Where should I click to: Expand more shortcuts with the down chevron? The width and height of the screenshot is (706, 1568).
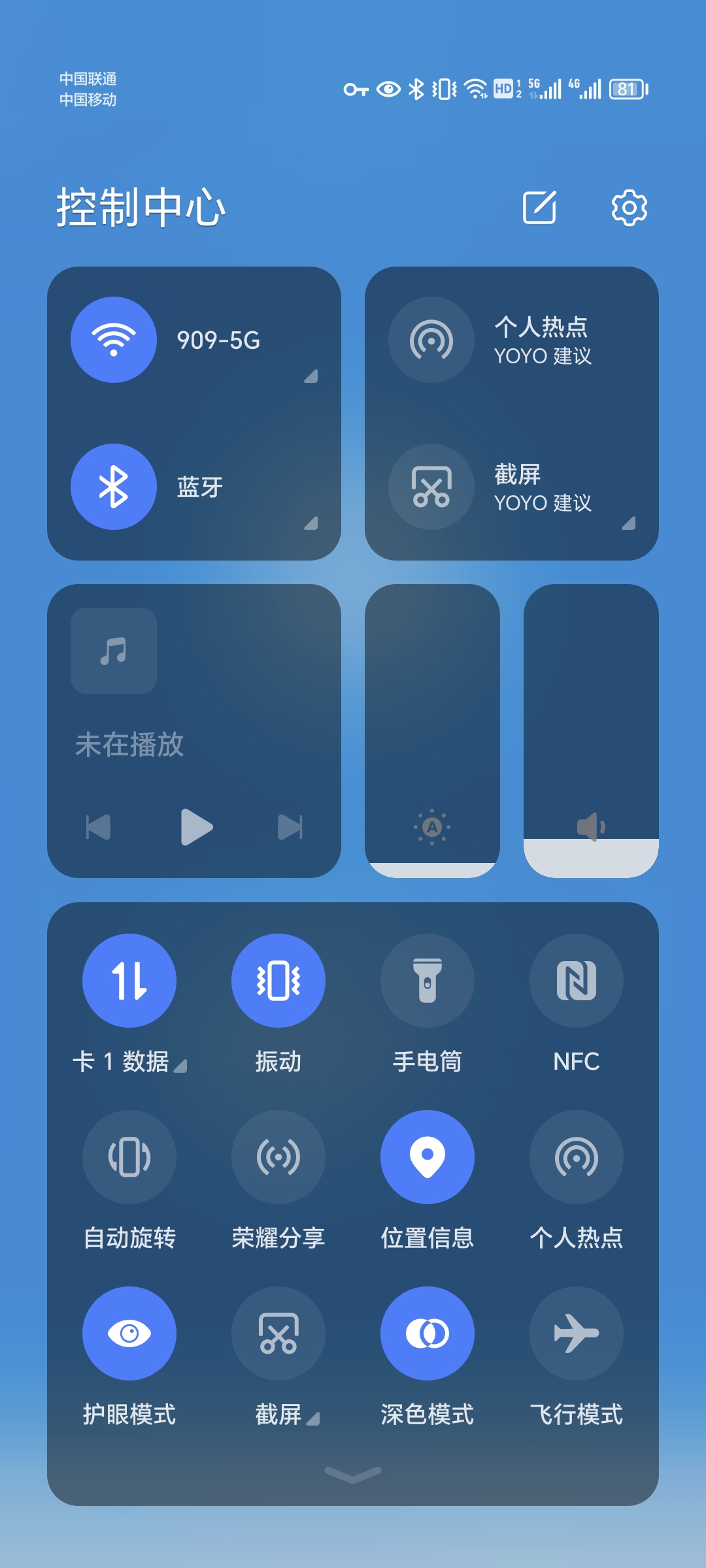coord(353,1475)
